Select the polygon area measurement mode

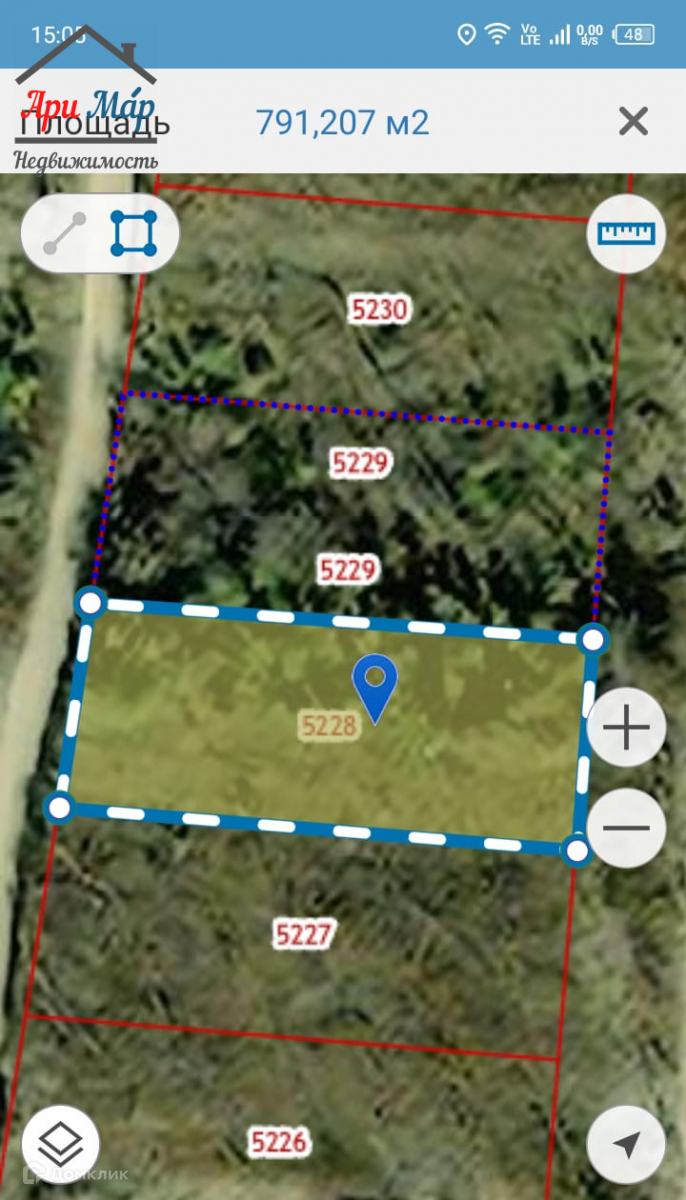coord(134,234)
